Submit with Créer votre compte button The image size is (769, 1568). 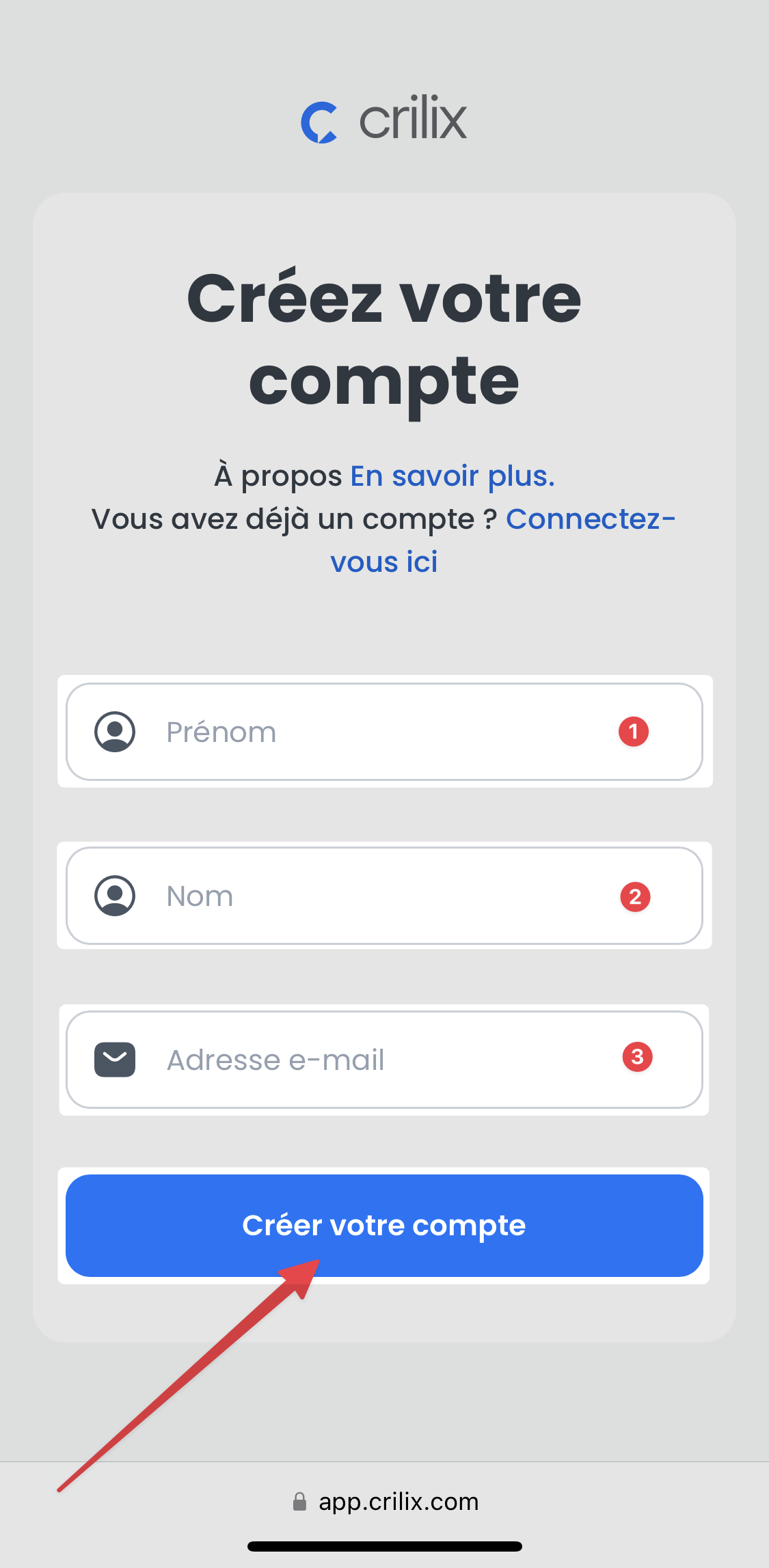tap(384, 1226)
